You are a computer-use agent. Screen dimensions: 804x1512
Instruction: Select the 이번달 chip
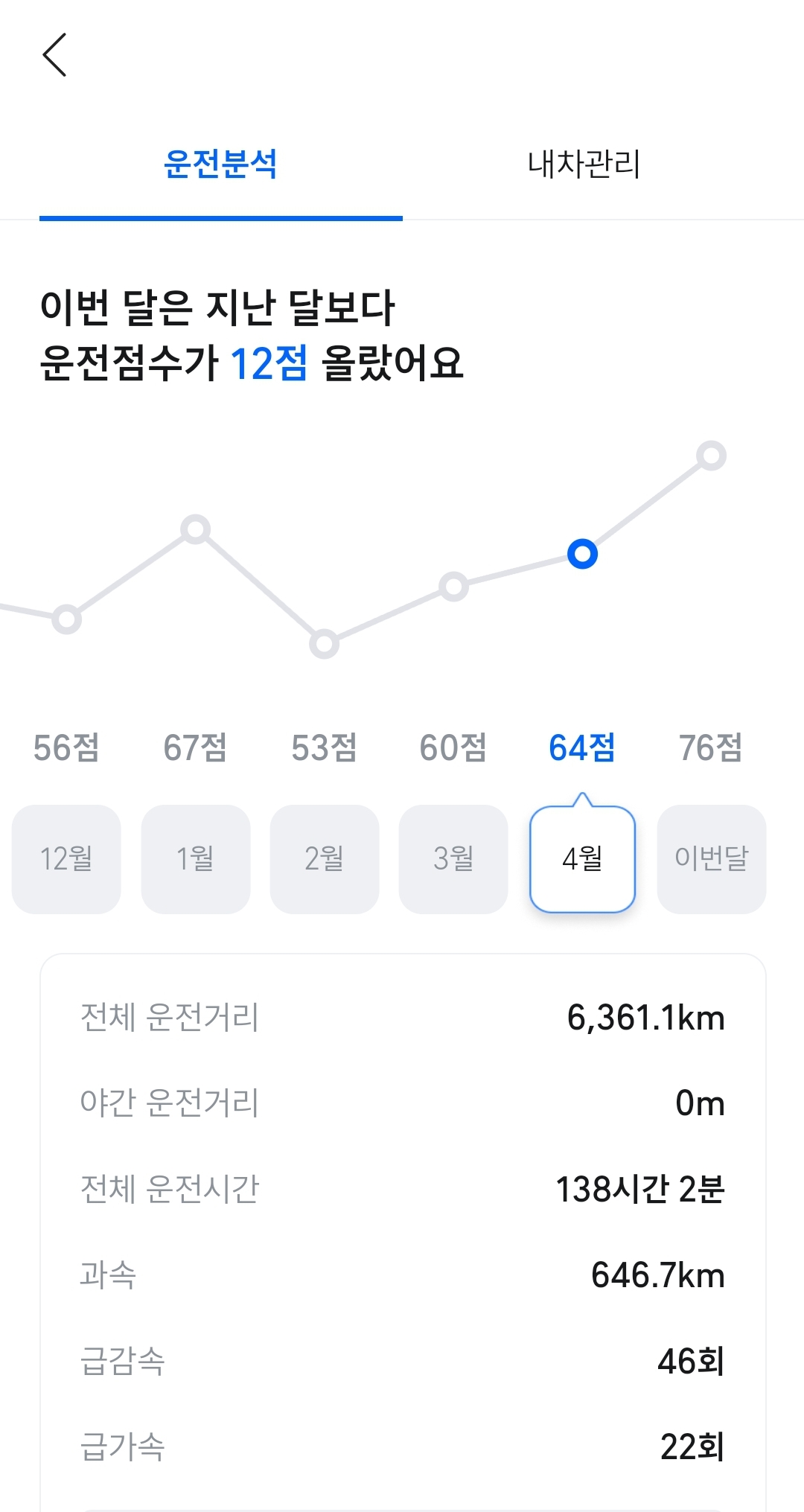(x=712, y=859)
